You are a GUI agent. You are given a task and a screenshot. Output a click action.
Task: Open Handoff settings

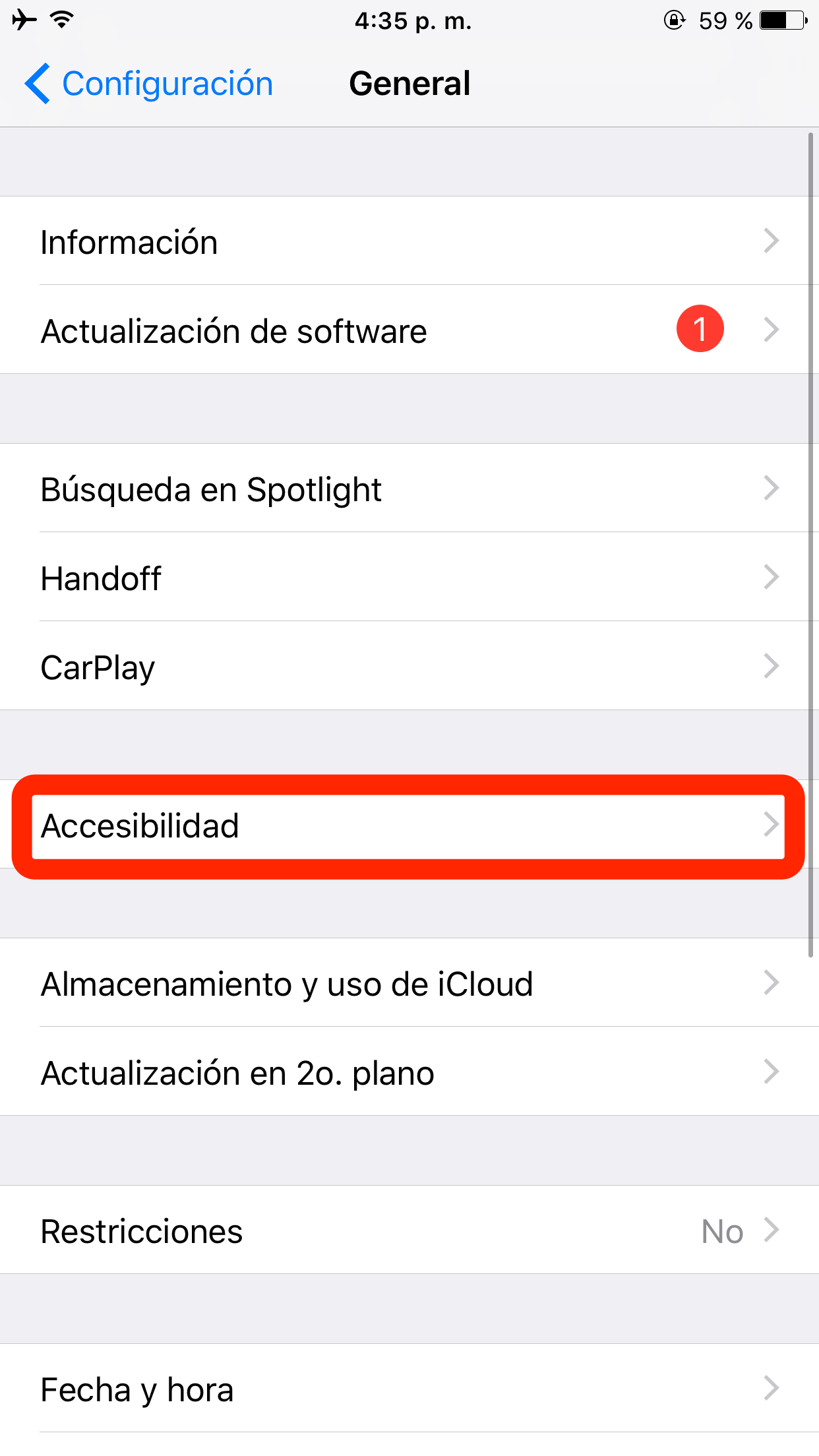tap(409, 578)
